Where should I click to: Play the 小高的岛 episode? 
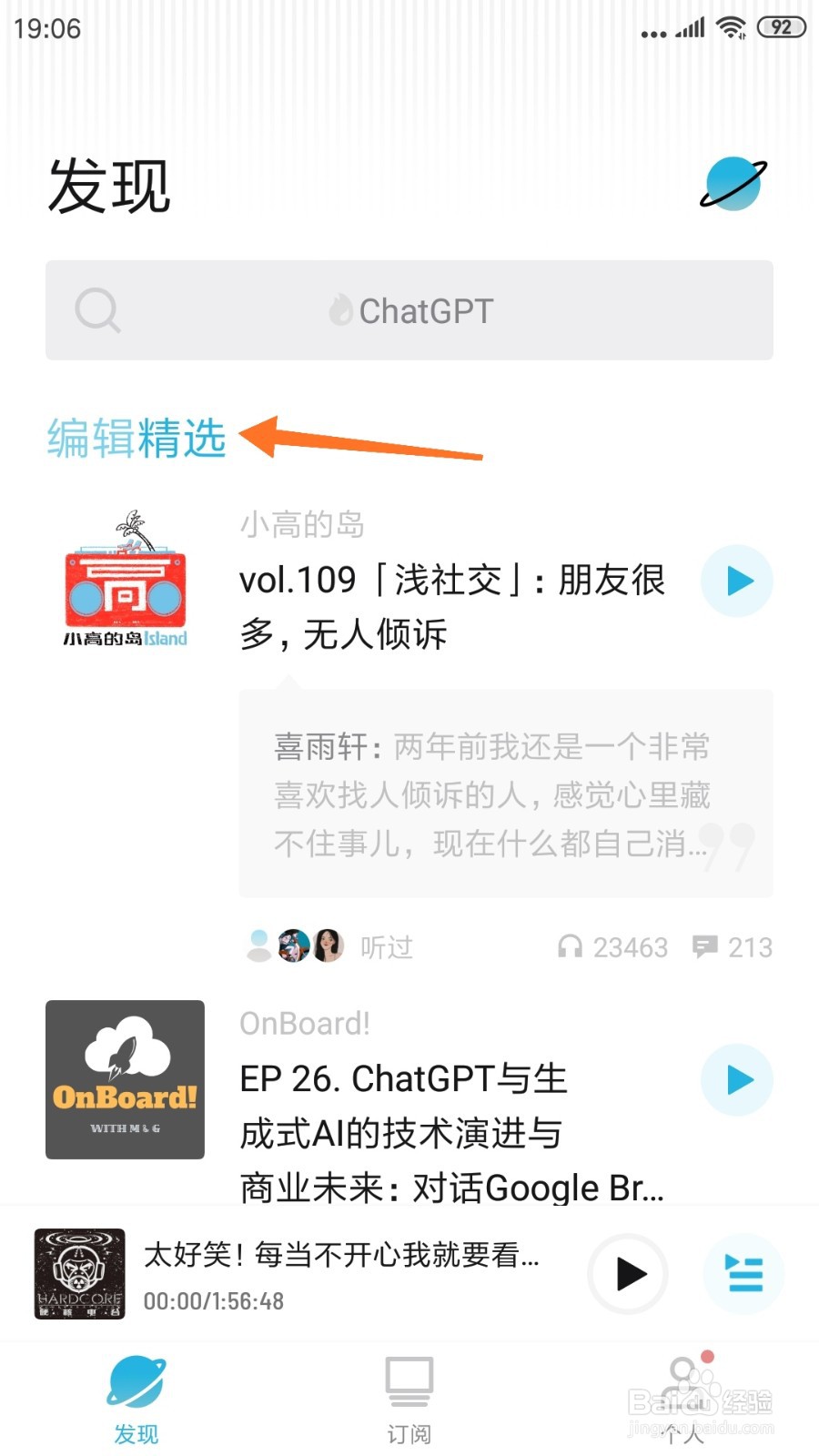(x=737, y=581)
